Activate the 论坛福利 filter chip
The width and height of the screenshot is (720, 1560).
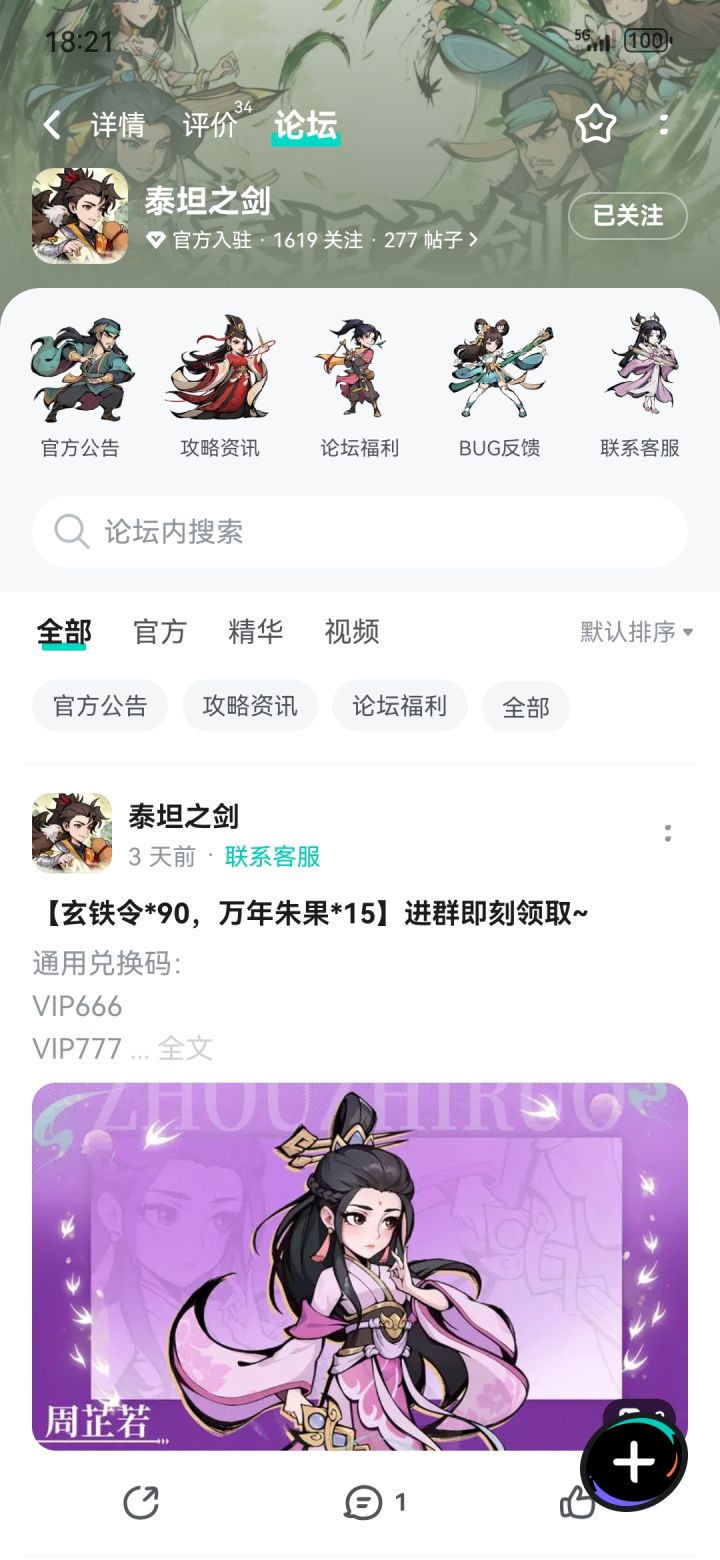point(399,706)
